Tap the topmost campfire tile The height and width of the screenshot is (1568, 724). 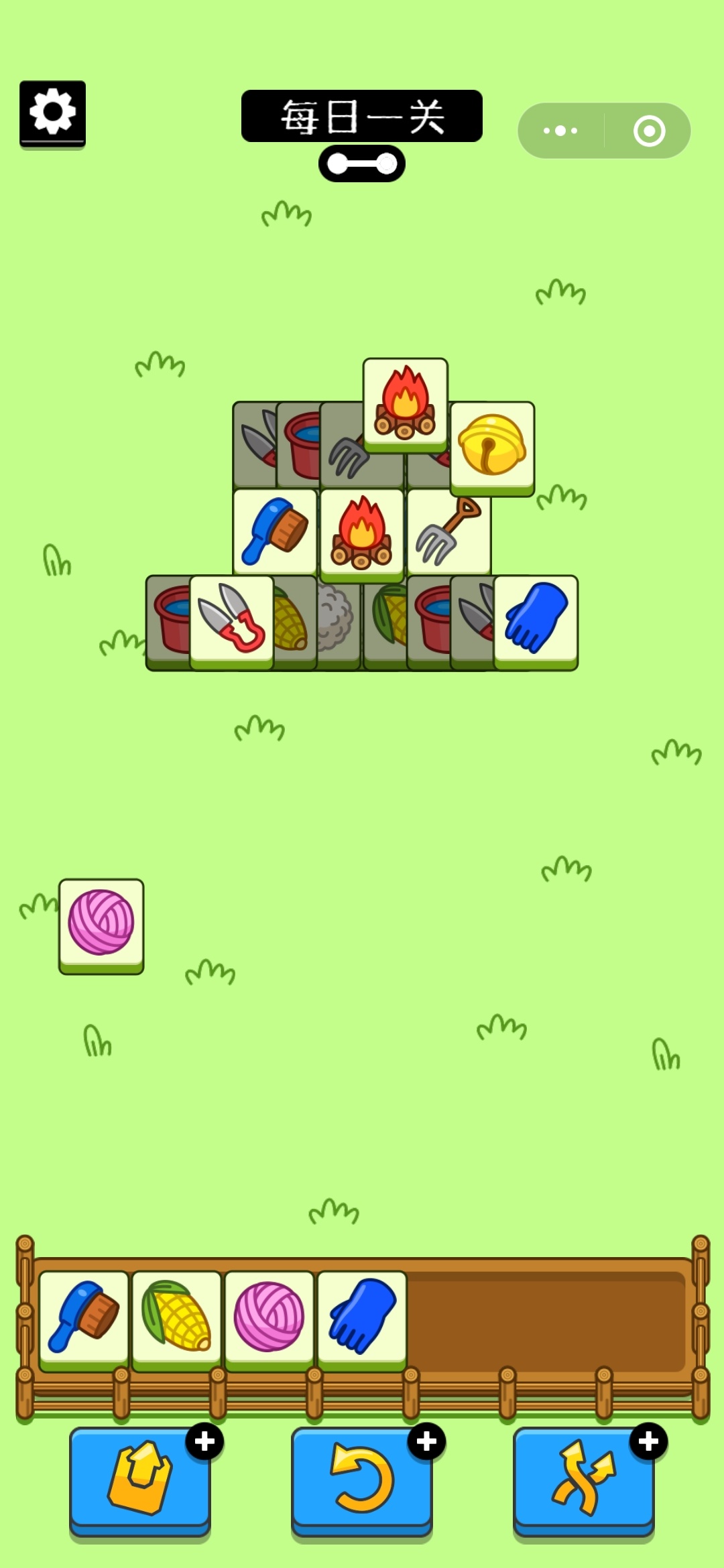[405, 402]
